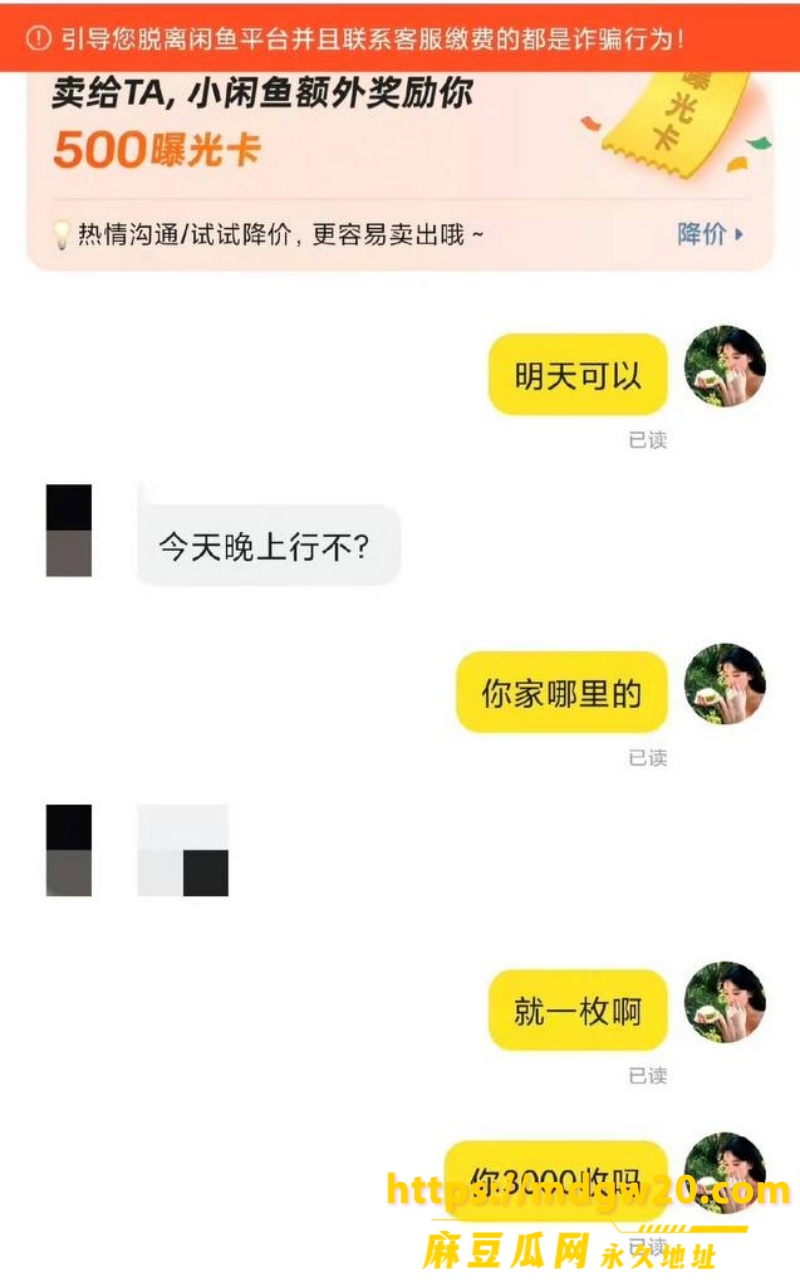Tap the 降价 link in the promo card
The height and width of the screenshot is (1280, 800).
(x=710, y=235)
